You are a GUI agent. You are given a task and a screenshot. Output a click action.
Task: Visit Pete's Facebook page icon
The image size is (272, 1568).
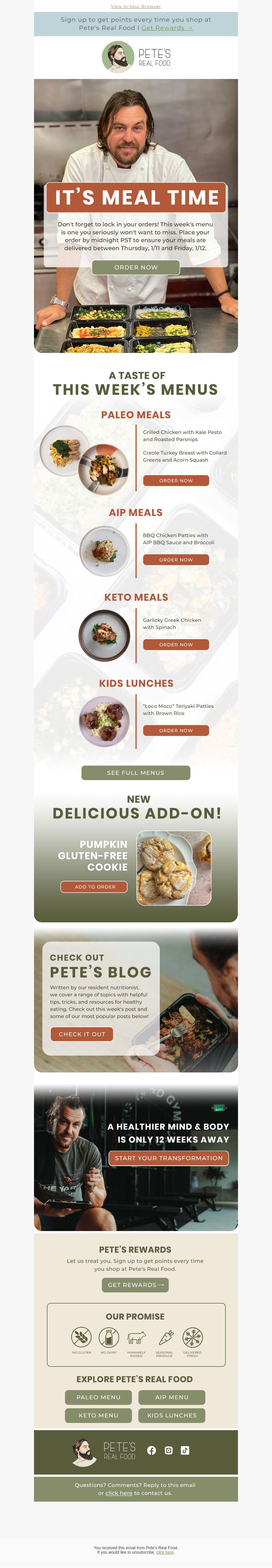tap(152, 1451)
